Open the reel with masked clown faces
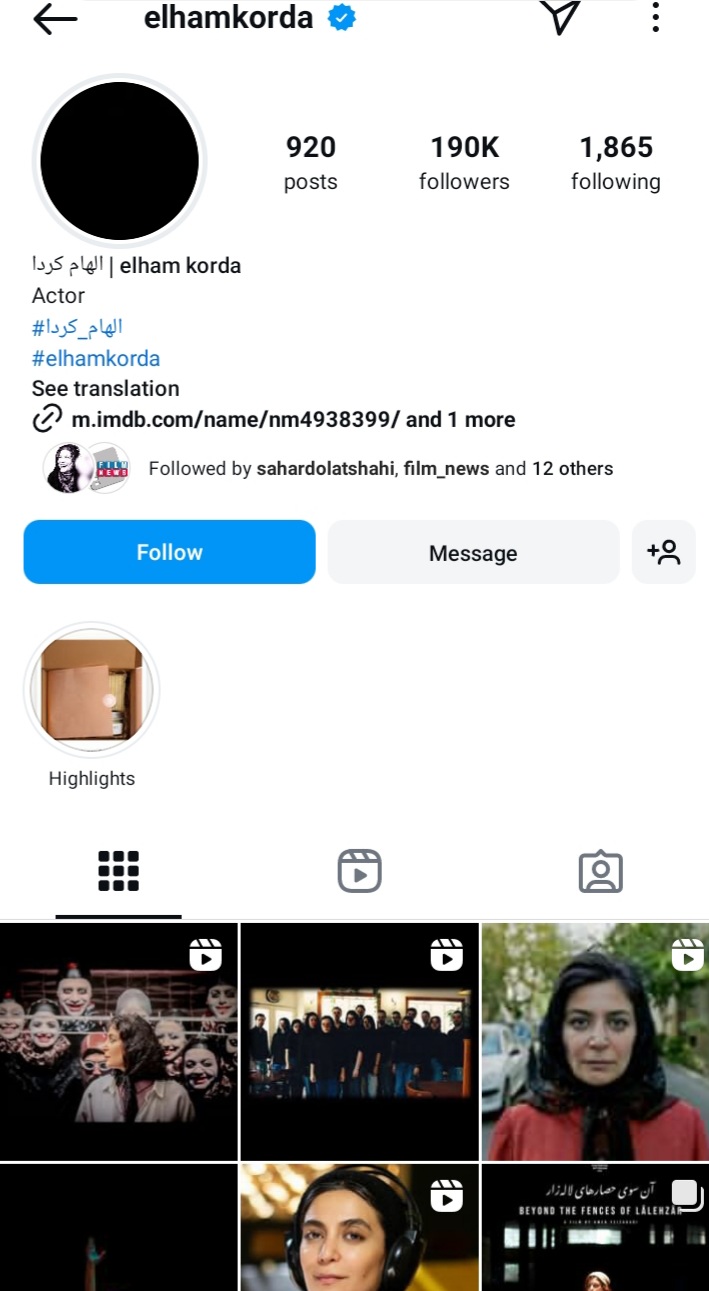The height and width of the screenshot is (1291, 709). 118,1041
